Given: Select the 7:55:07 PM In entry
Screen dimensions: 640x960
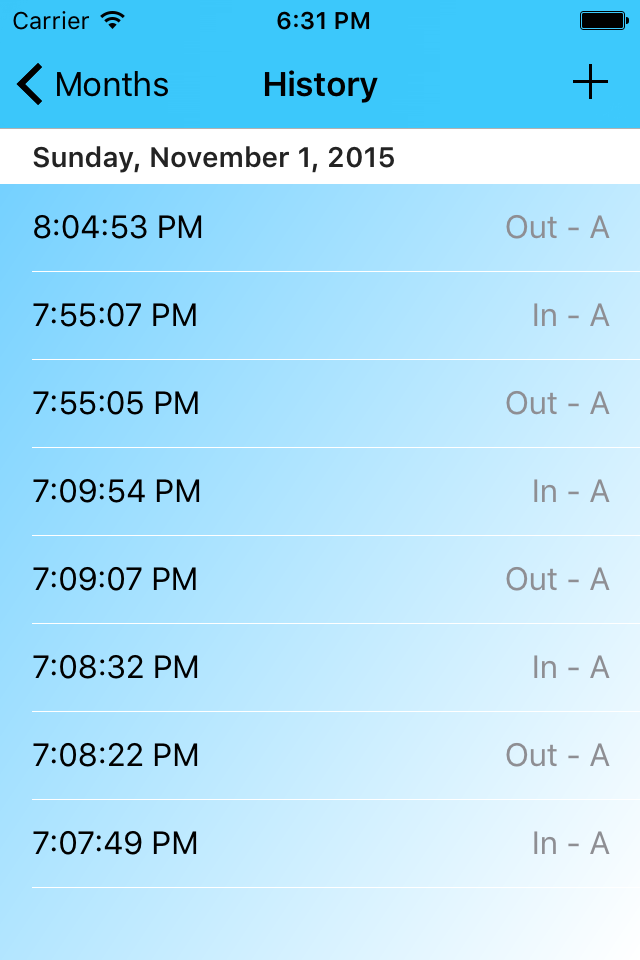Looking at the screenshot, I should point(320,316).
